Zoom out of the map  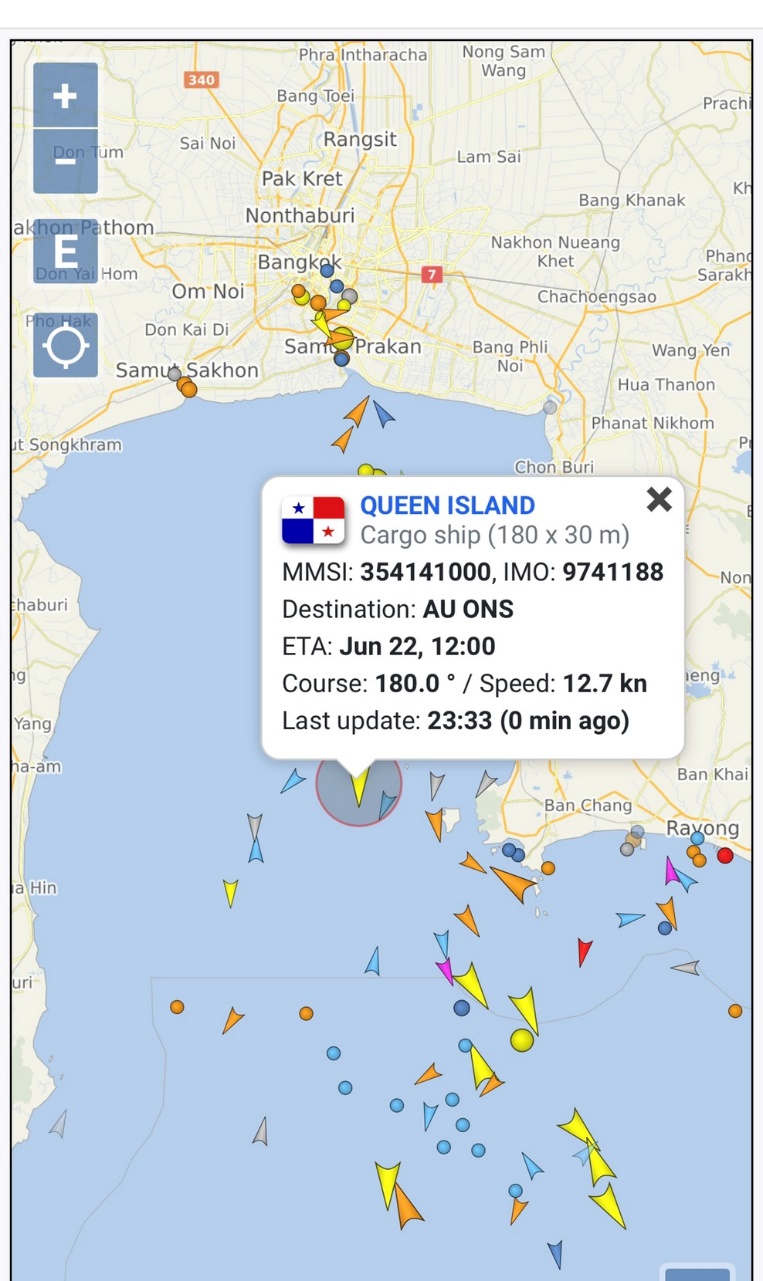click(65, 160)
